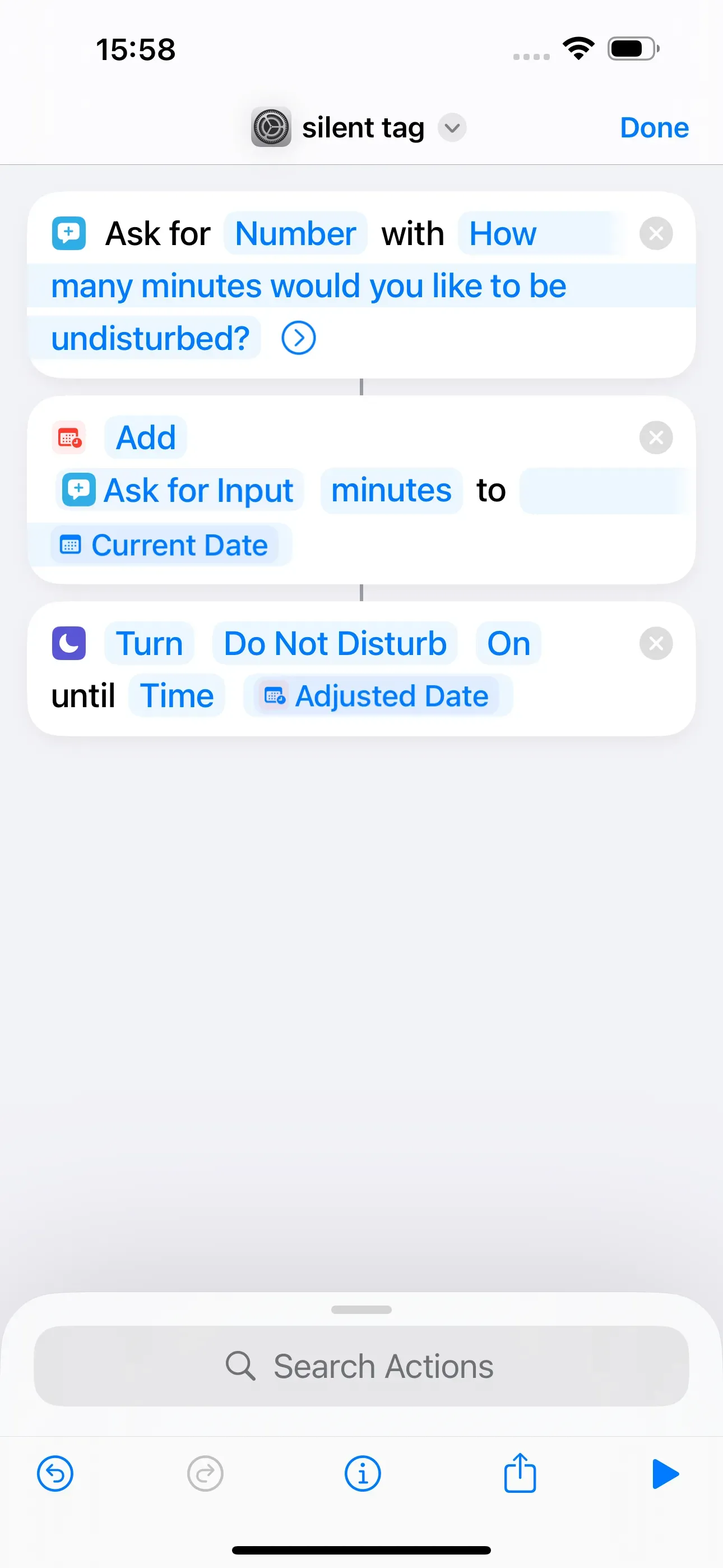This screenshot has height=1568, width=723.
Task: Open the silent tag title dropdown
Action: (x=452, y=128)
